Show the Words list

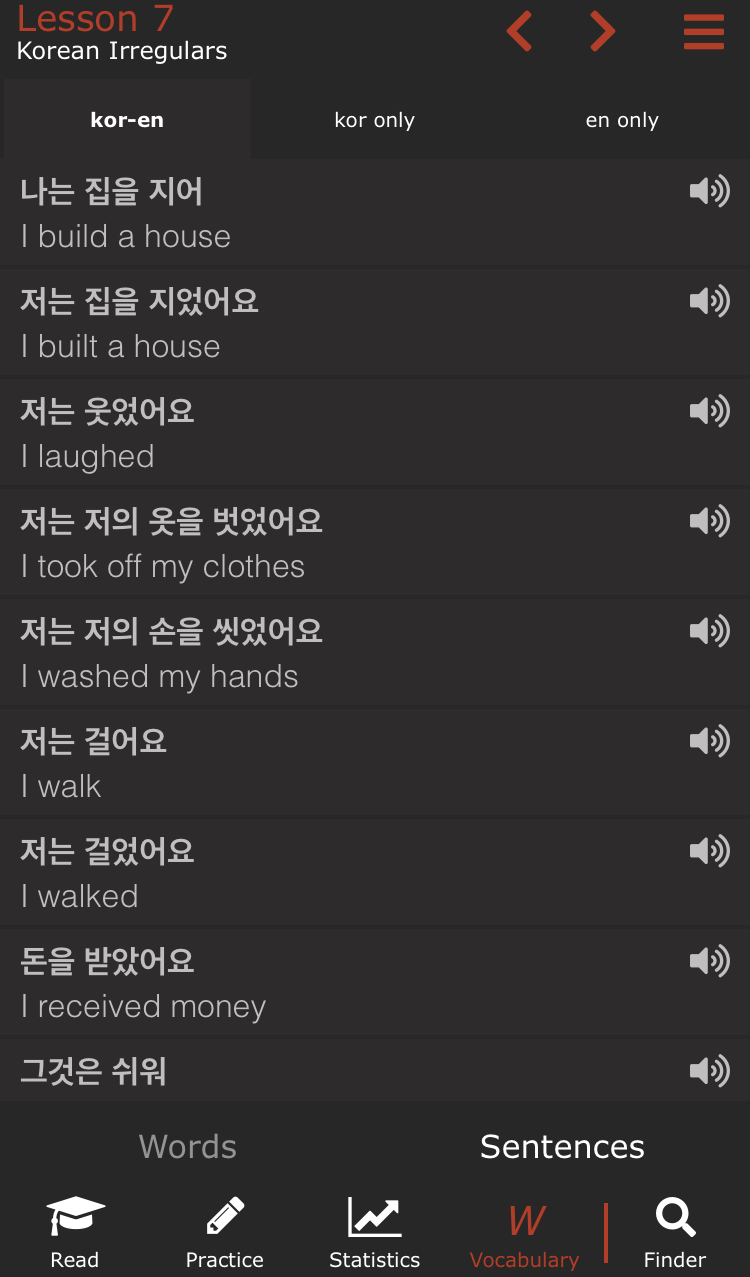[188, 1146]
